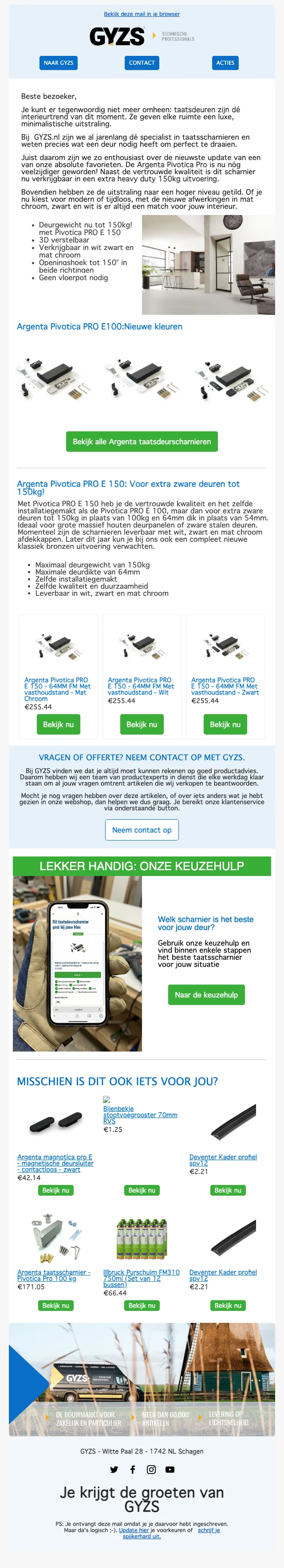Visit the Facebook page icon
The width and height of the screenshot is (284, 1568).
click(133, 1469)
